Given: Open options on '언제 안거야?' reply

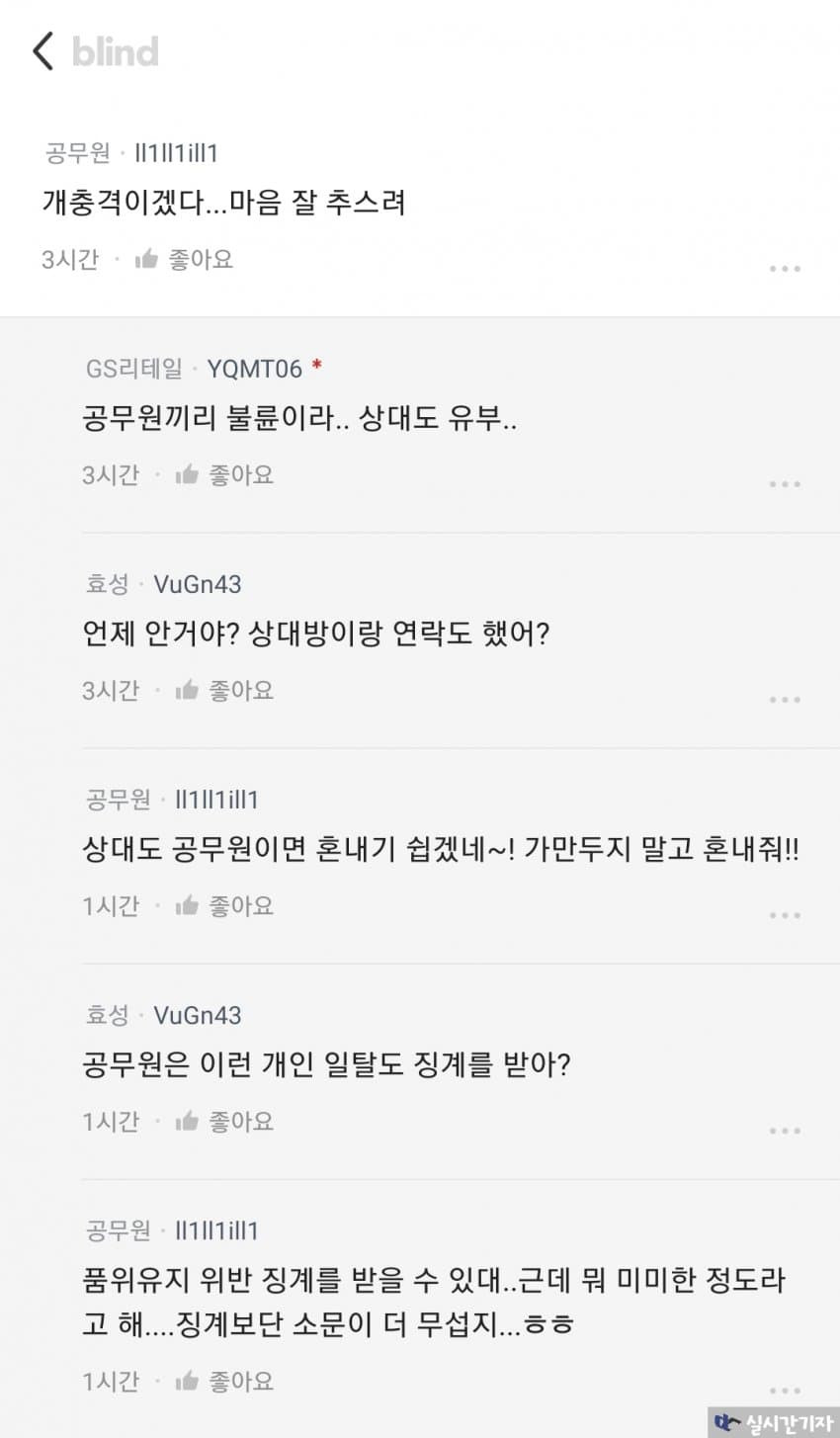Looking at the screenshot, I should click(785, 700).
